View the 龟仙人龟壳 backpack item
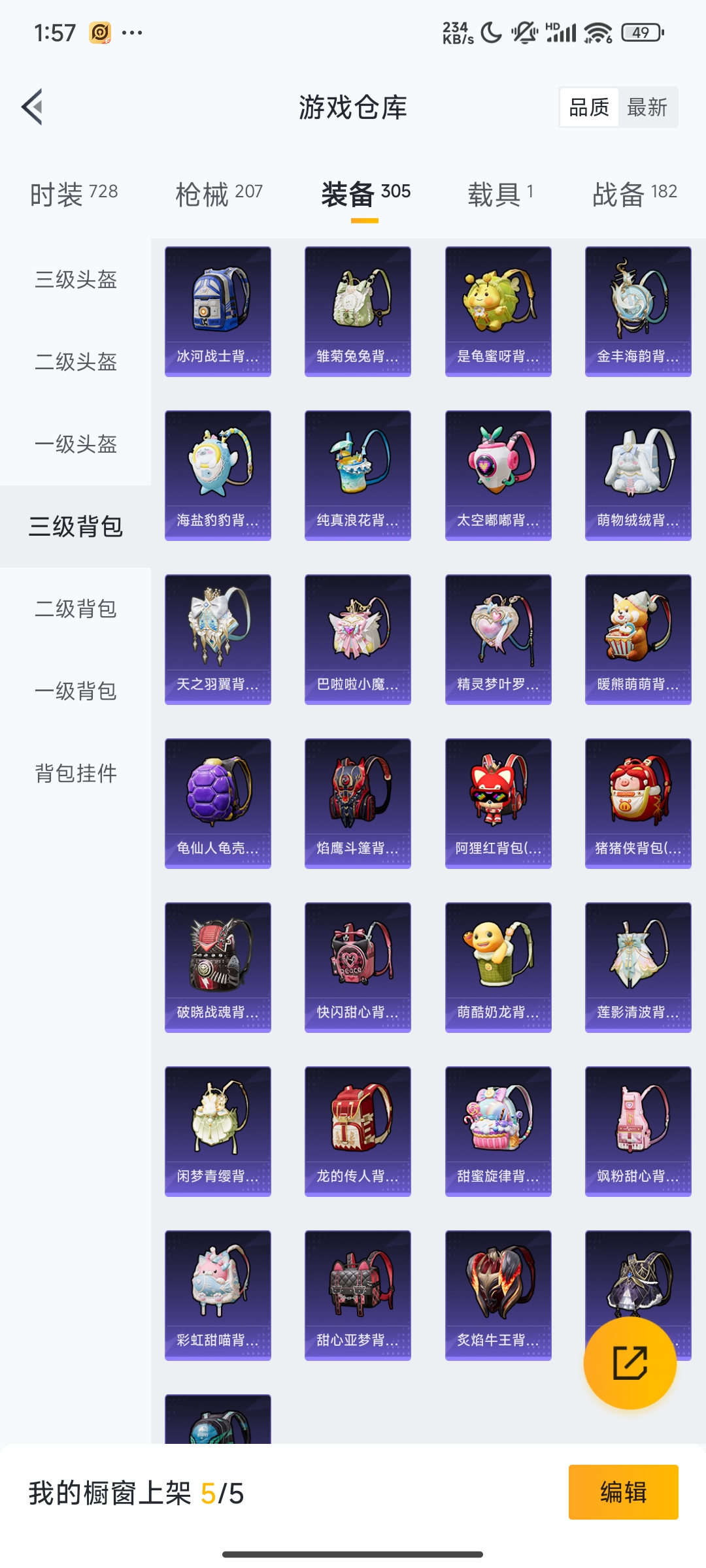 218,803
